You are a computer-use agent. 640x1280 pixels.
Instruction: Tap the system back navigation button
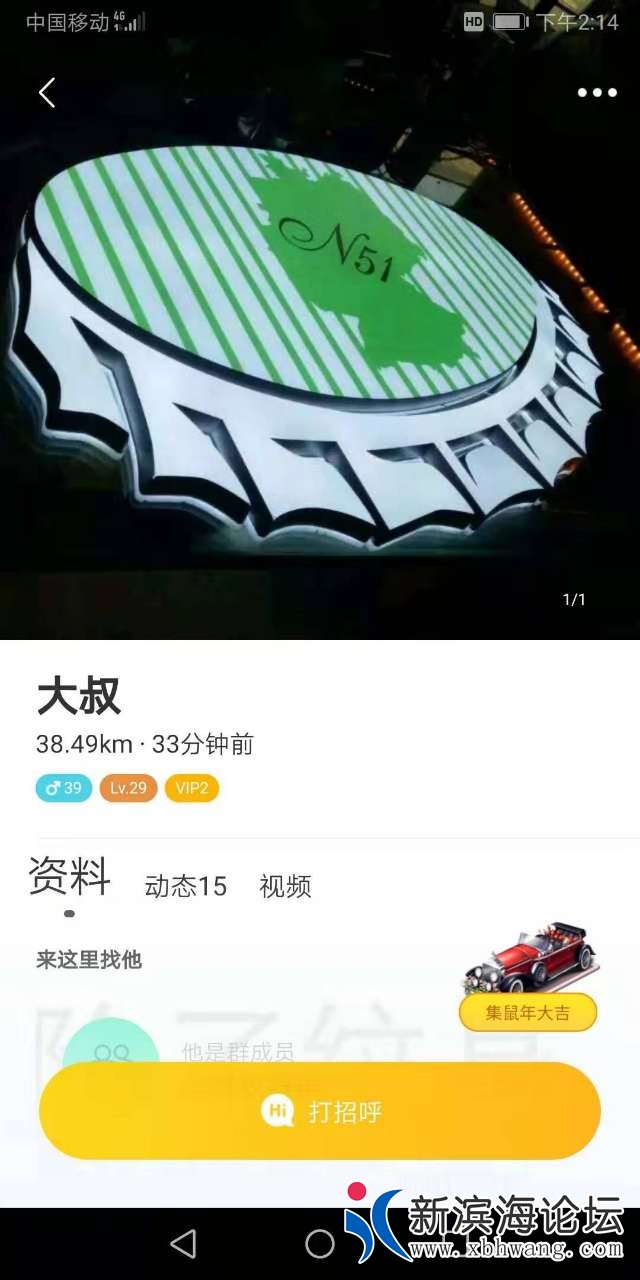(x=183, y=1243)
